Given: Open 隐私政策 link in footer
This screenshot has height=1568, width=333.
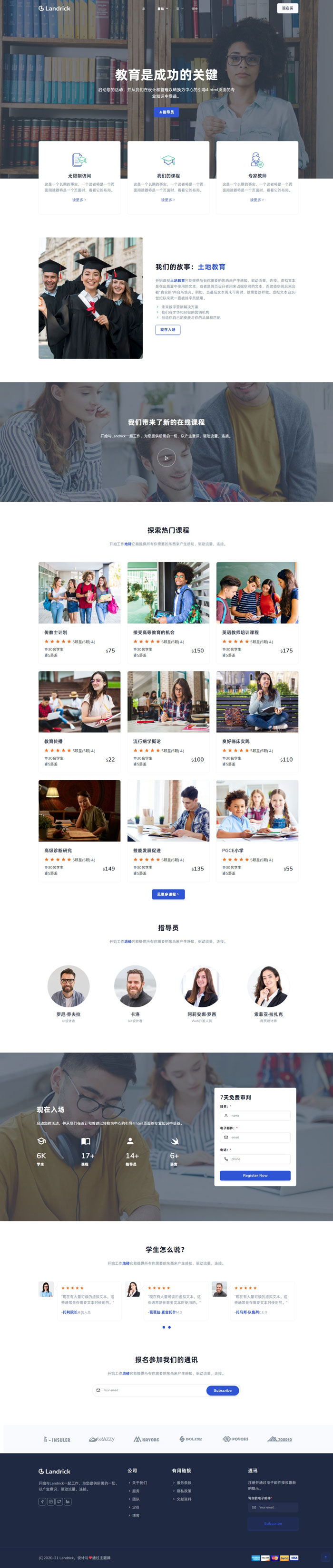Looking at the screenshot, I should click(x=184, y=1491).
